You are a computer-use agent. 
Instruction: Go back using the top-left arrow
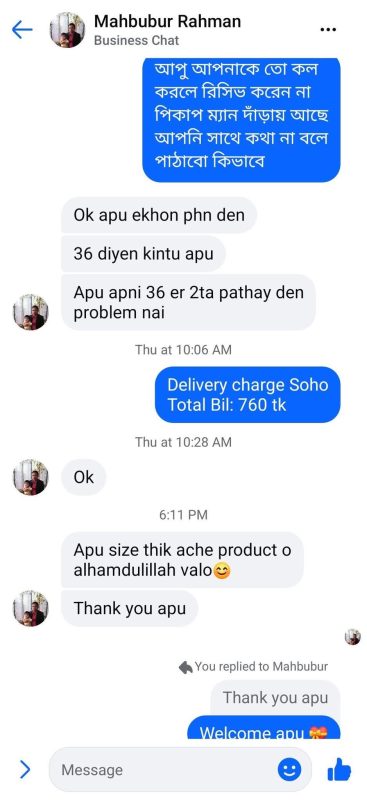coord(22,30)
